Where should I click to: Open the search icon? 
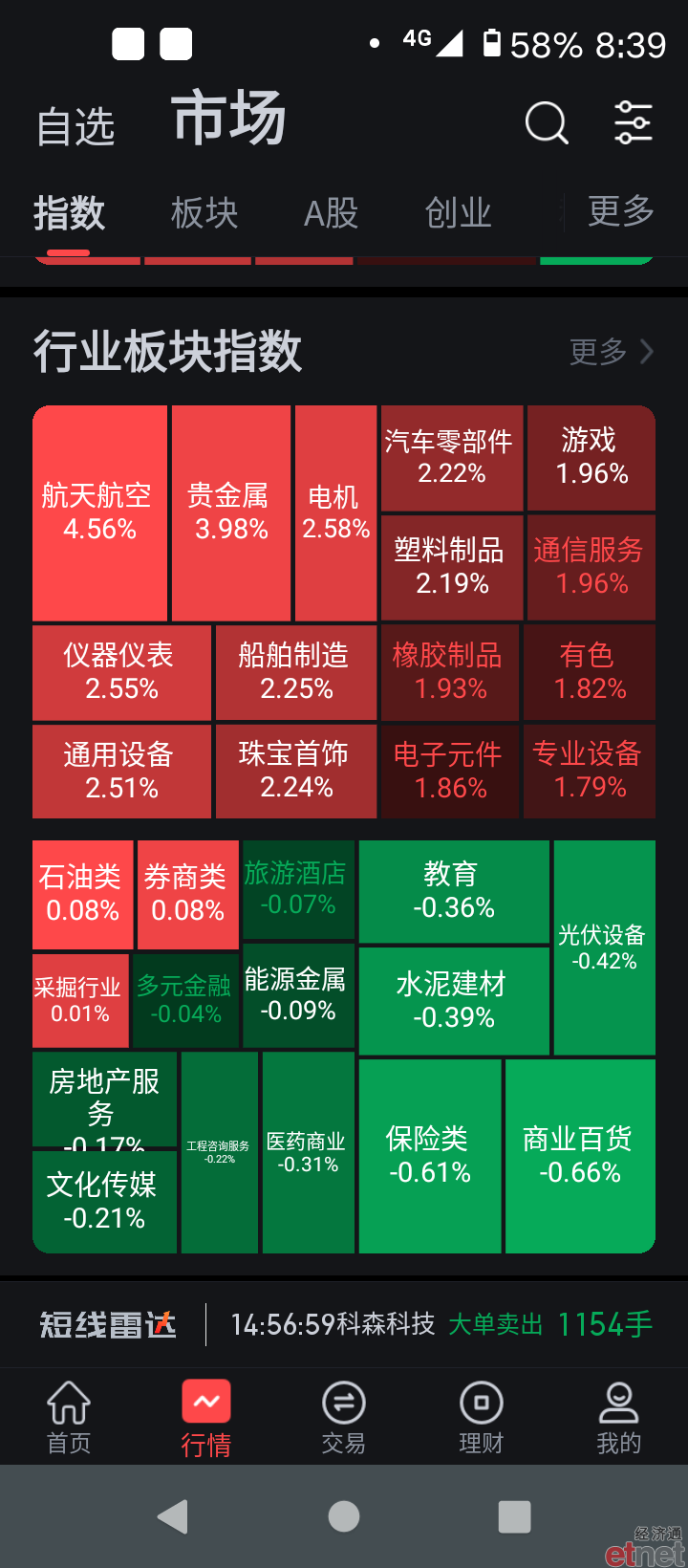point(547,122)
